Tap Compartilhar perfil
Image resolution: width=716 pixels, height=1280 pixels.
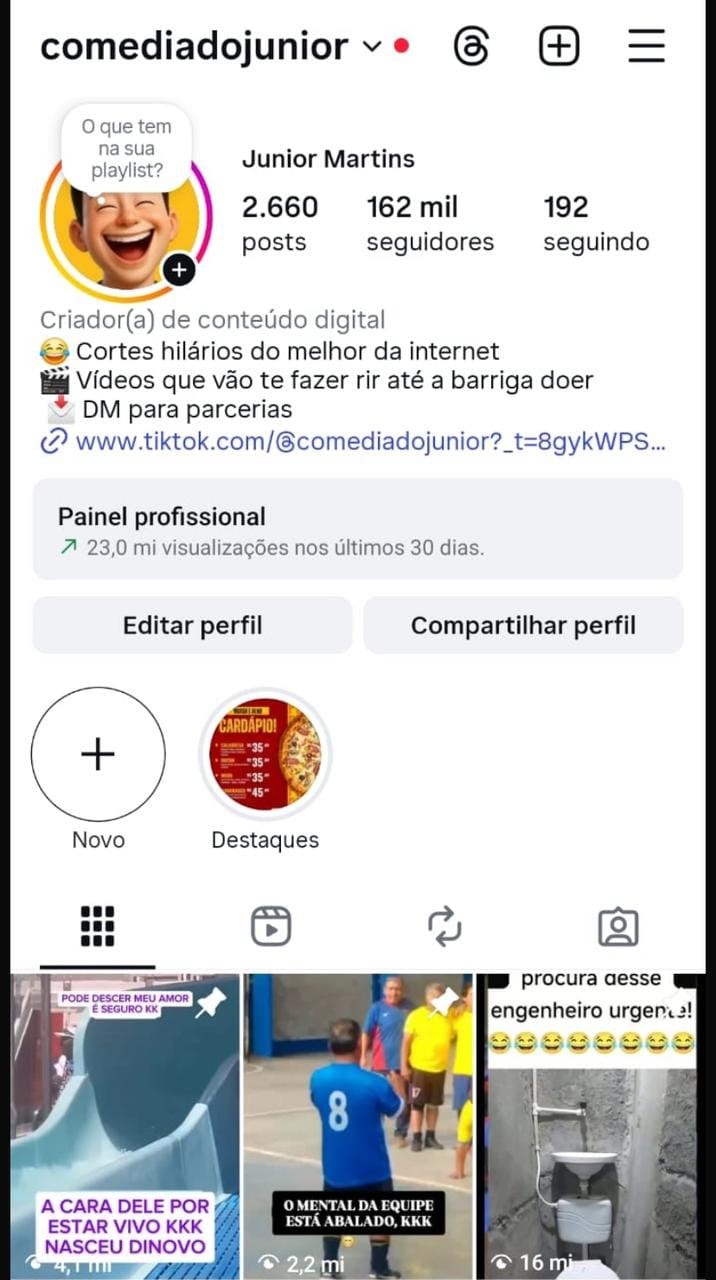523,626
